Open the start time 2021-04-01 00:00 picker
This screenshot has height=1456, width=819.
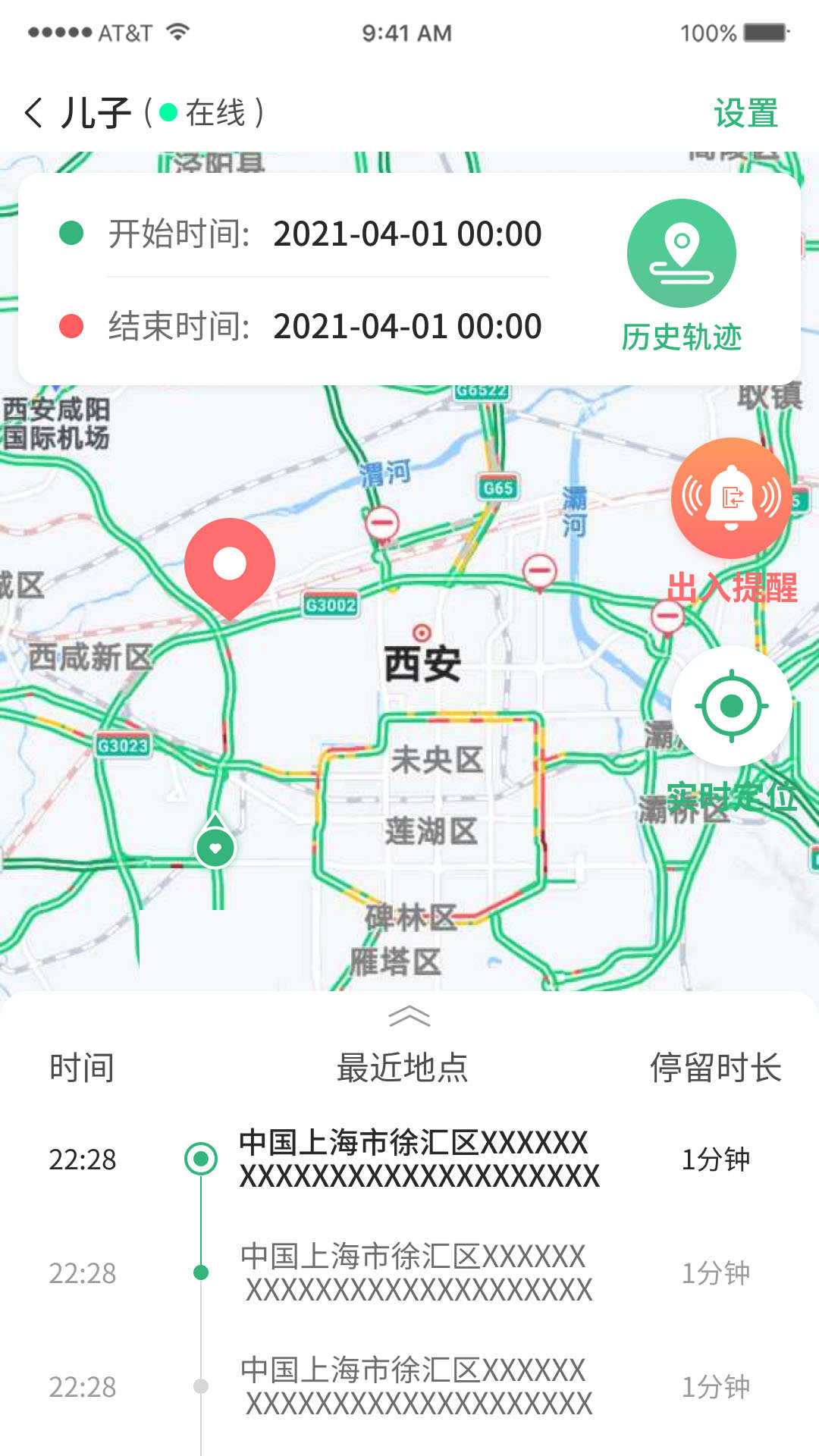pos(407,235)
